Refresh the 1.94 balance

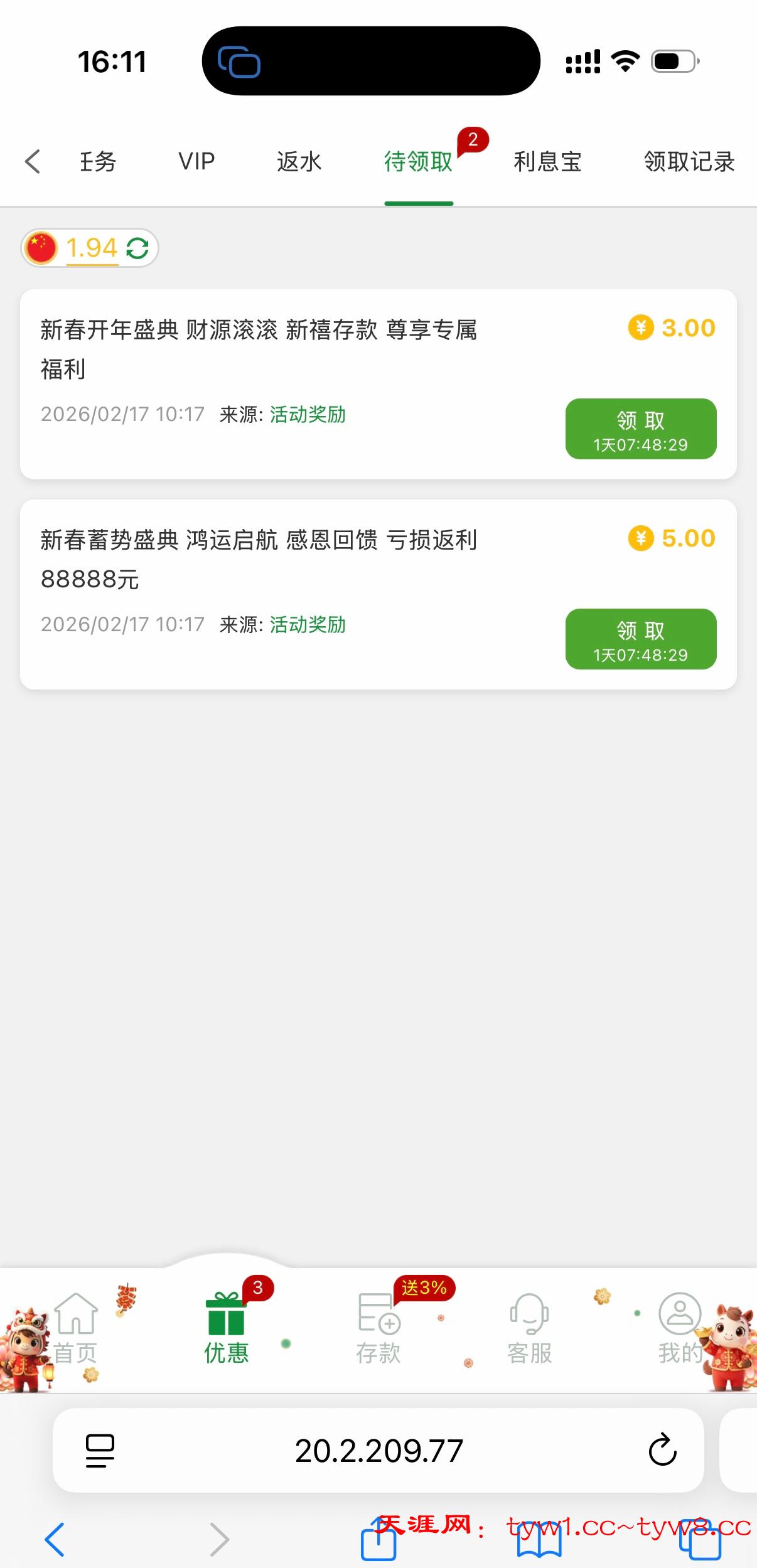coord(137,248)
